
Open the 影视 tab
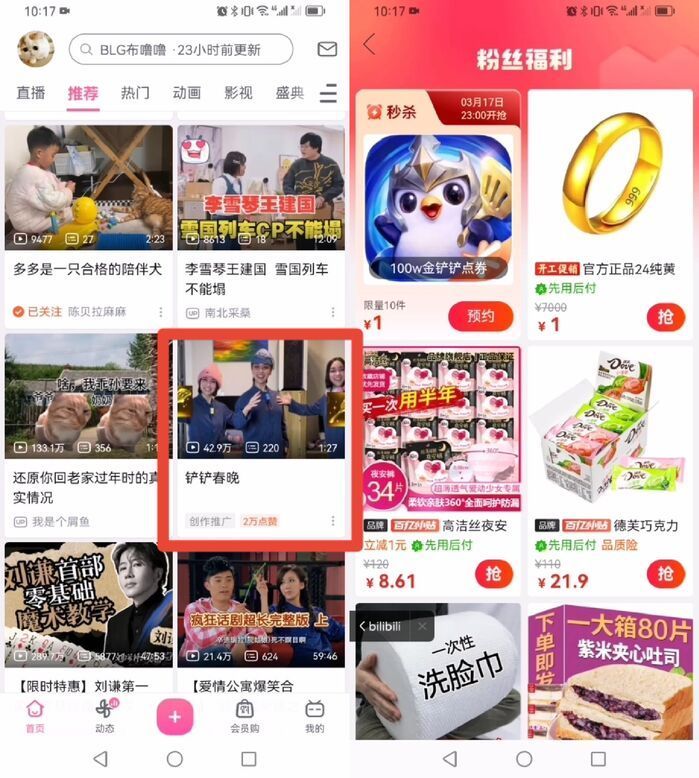click(x=238, y=93)
